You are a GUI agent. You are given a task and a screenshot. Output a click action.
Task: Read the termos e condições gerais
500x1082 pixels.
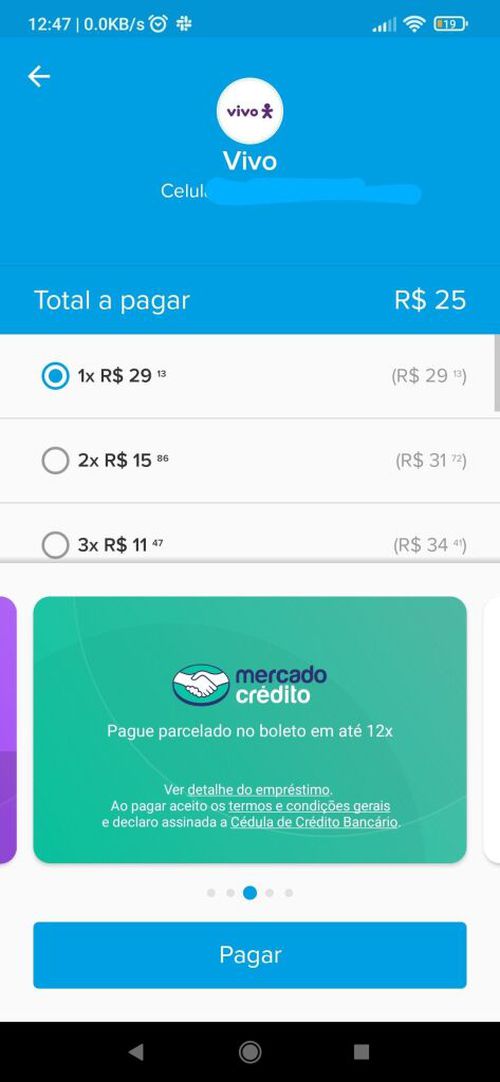(310, 805)
